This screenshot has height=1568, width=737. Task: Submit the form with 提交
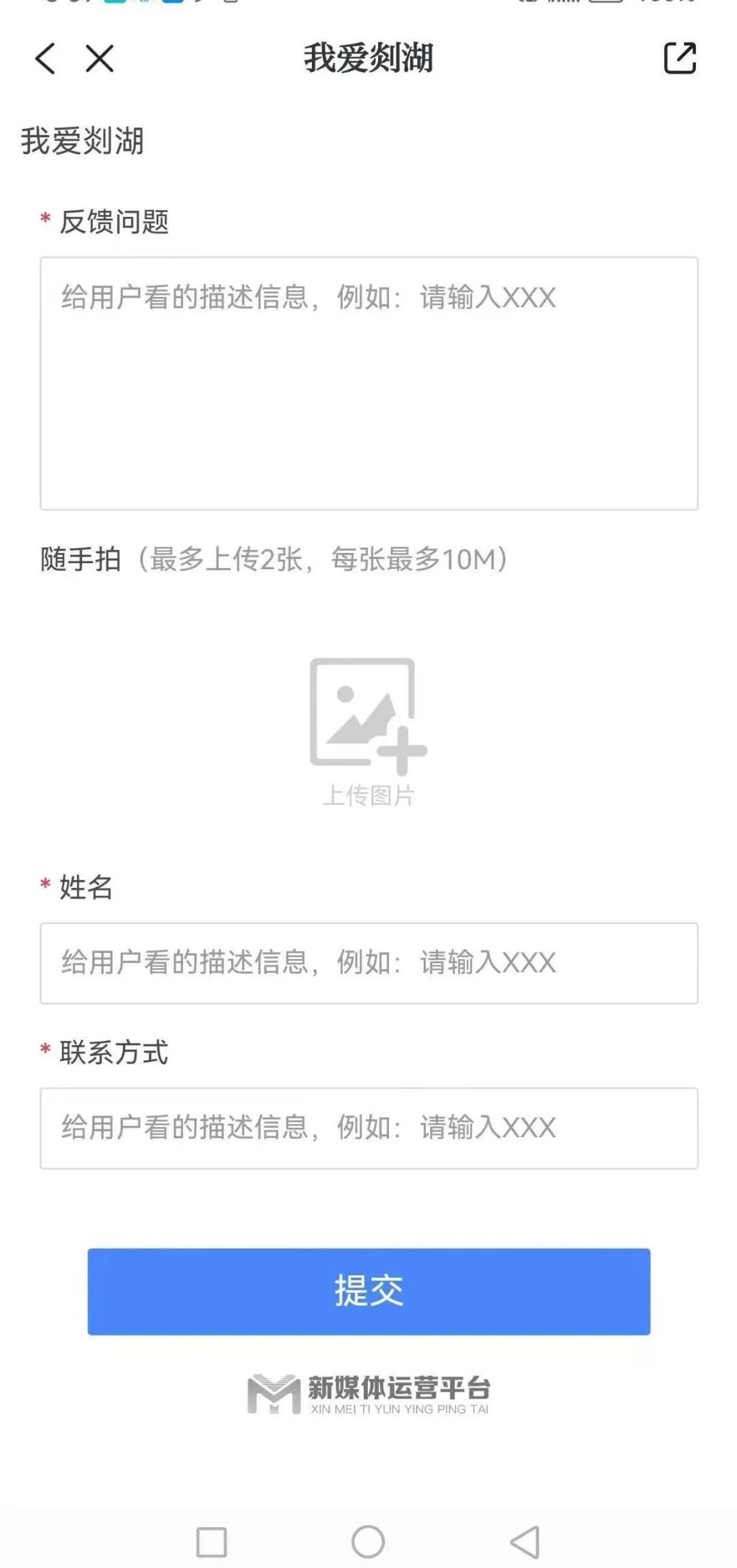(x=369, y=1291)
